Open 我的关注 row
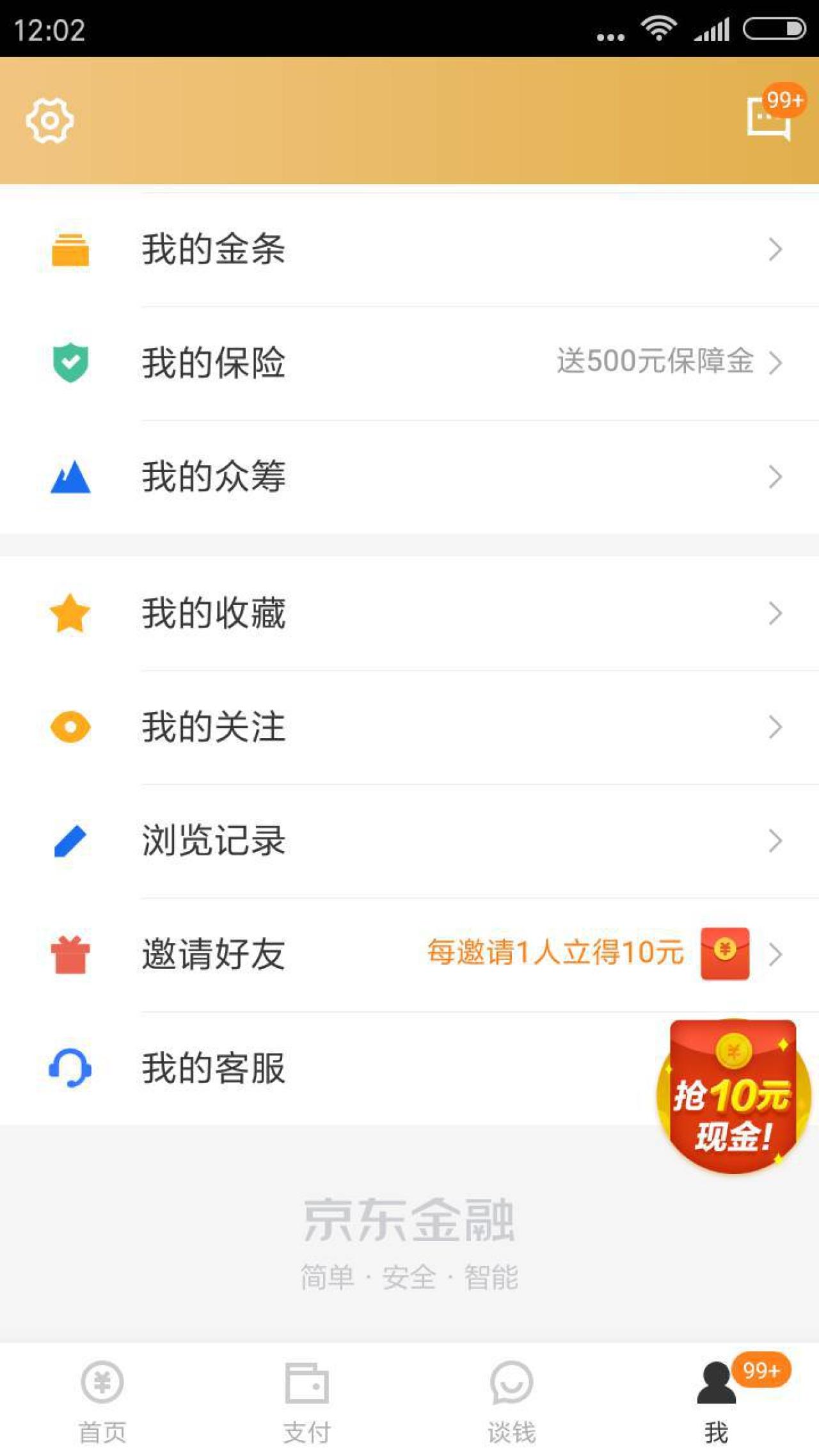819x1456 pixels. pyautogui.click(x=409, y=727)
